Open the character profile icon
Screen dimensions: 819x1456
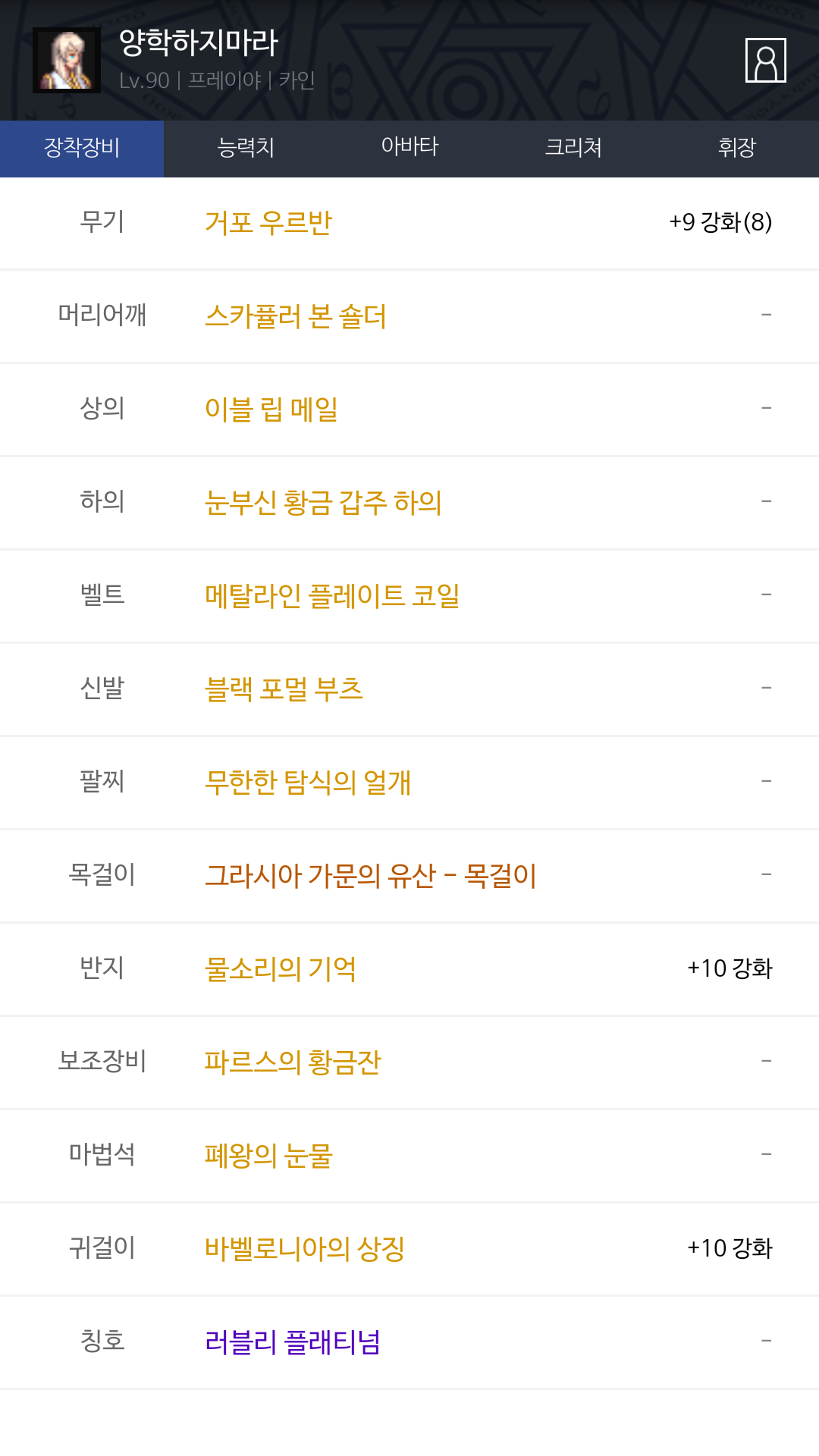click(x=765, y=60)
